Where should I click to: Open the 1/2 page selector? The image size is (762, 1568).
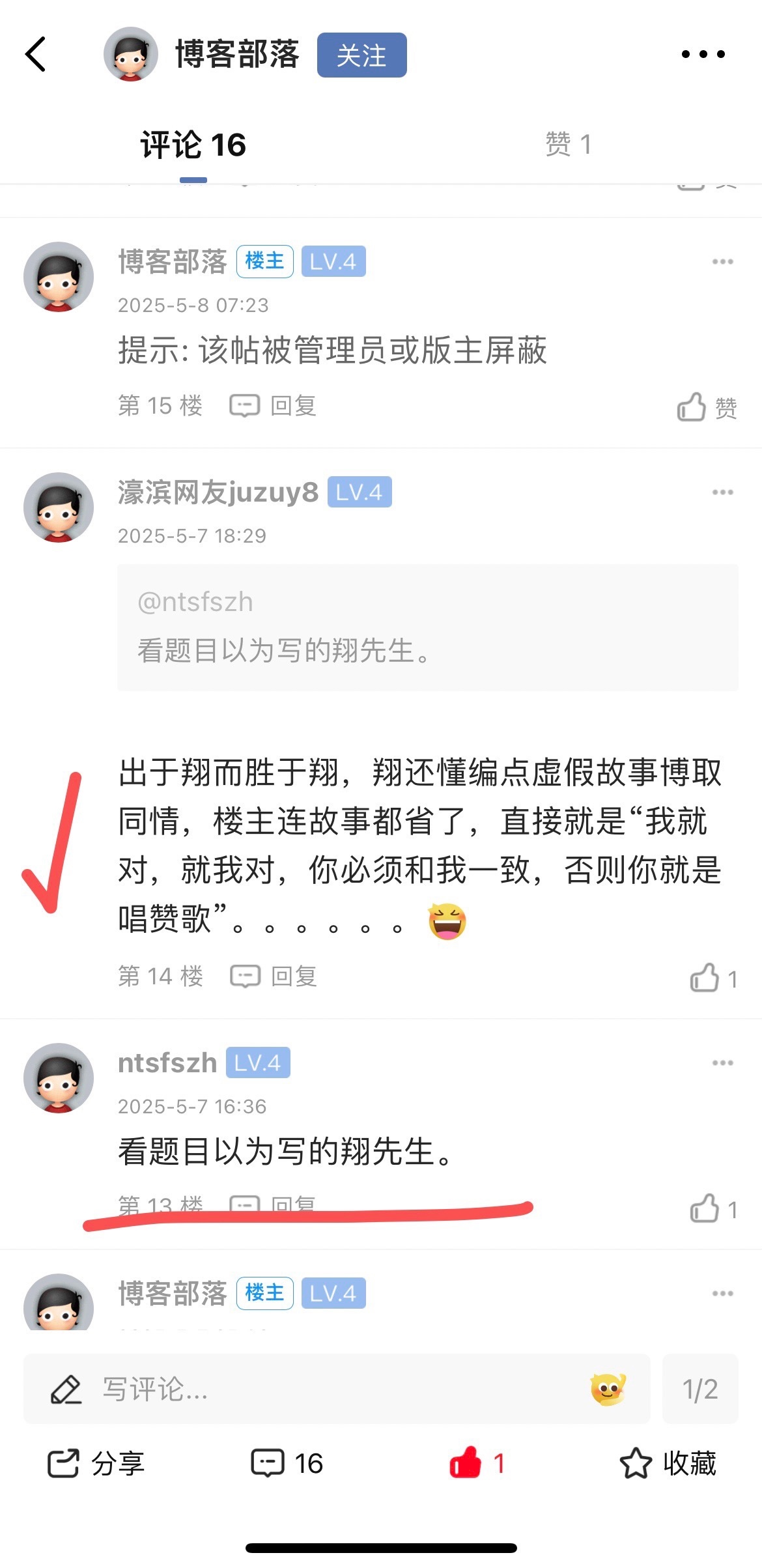[x=699, y=1389]
